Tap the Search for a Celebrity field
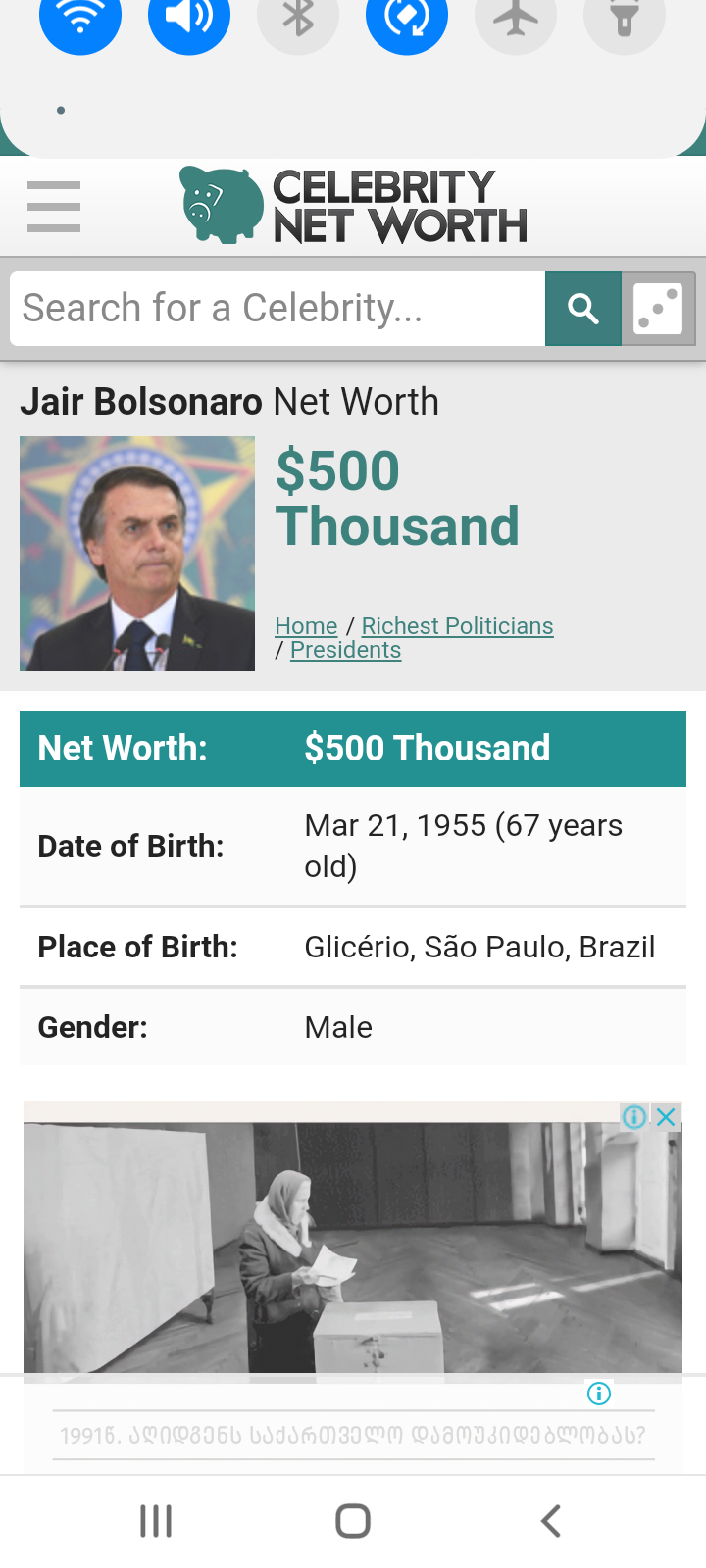Viewport: 706px width, 1568px height. 277,309
